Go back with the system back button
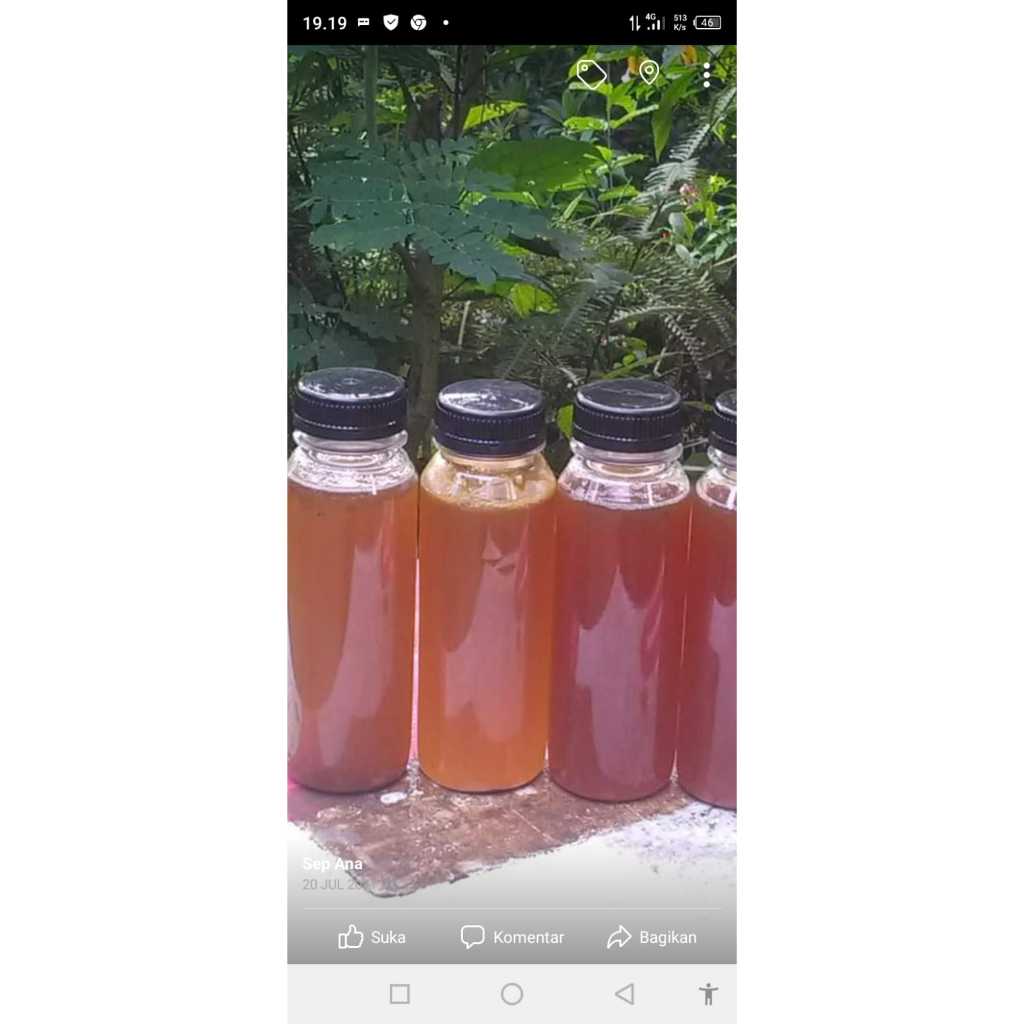 tap(625, 994)
